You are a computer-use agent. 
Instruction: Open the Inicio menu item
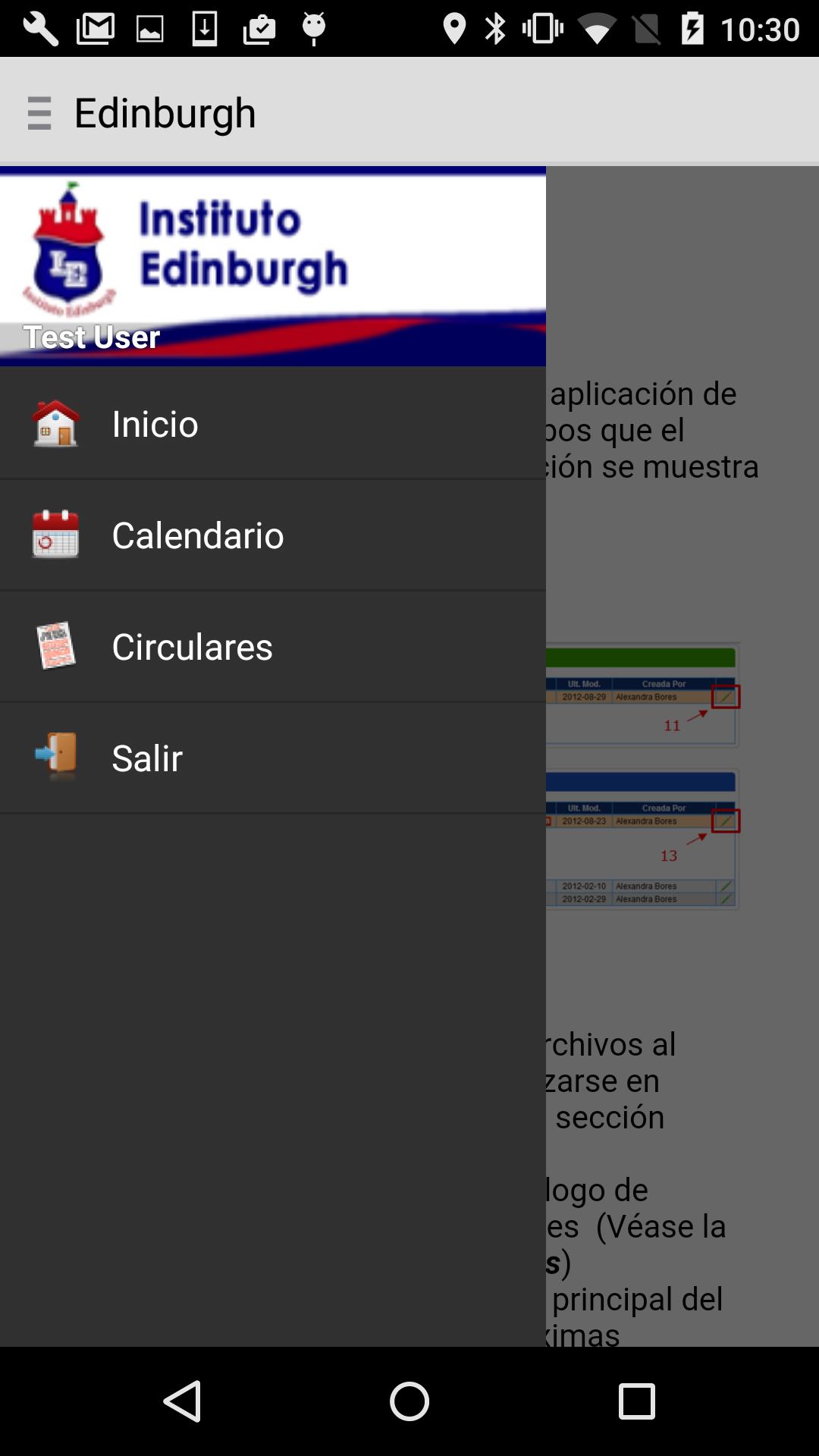tap(272, 423)
